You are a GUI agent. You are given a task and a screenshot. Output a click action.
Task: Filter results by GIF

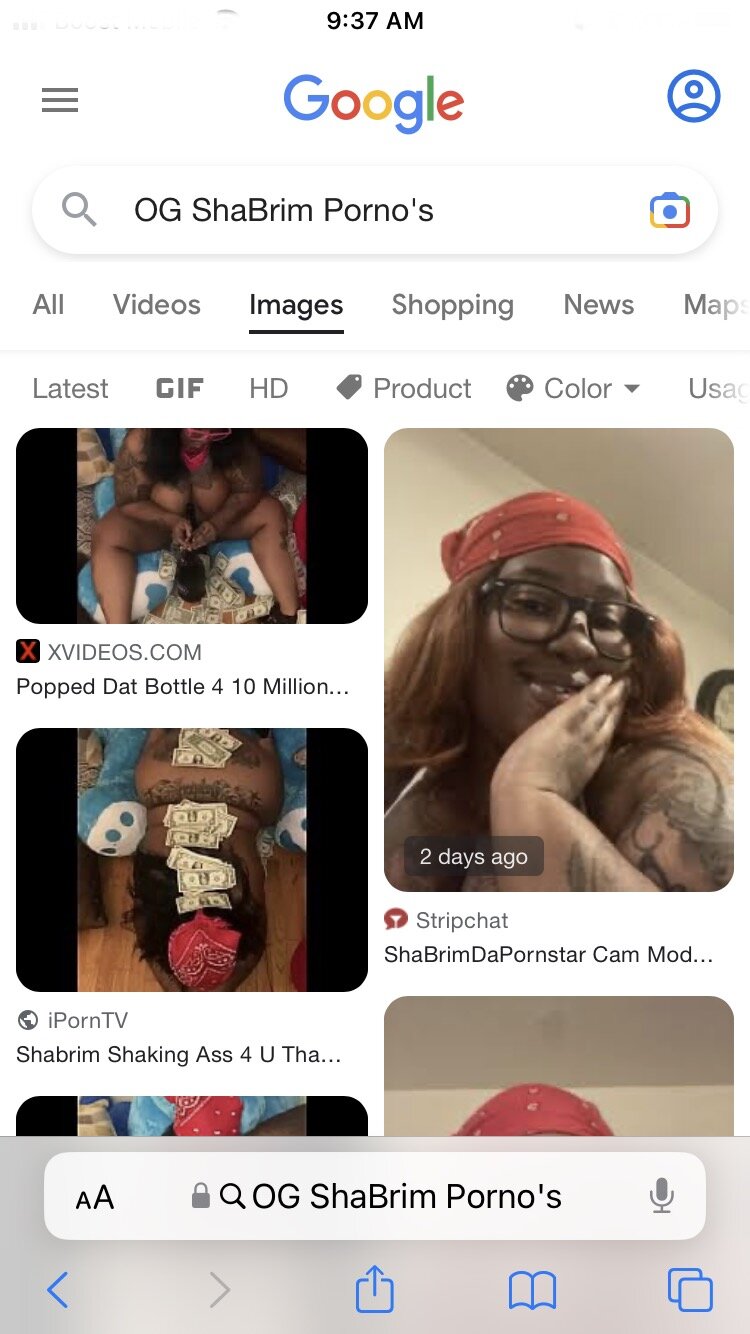[x=180, y=388]
